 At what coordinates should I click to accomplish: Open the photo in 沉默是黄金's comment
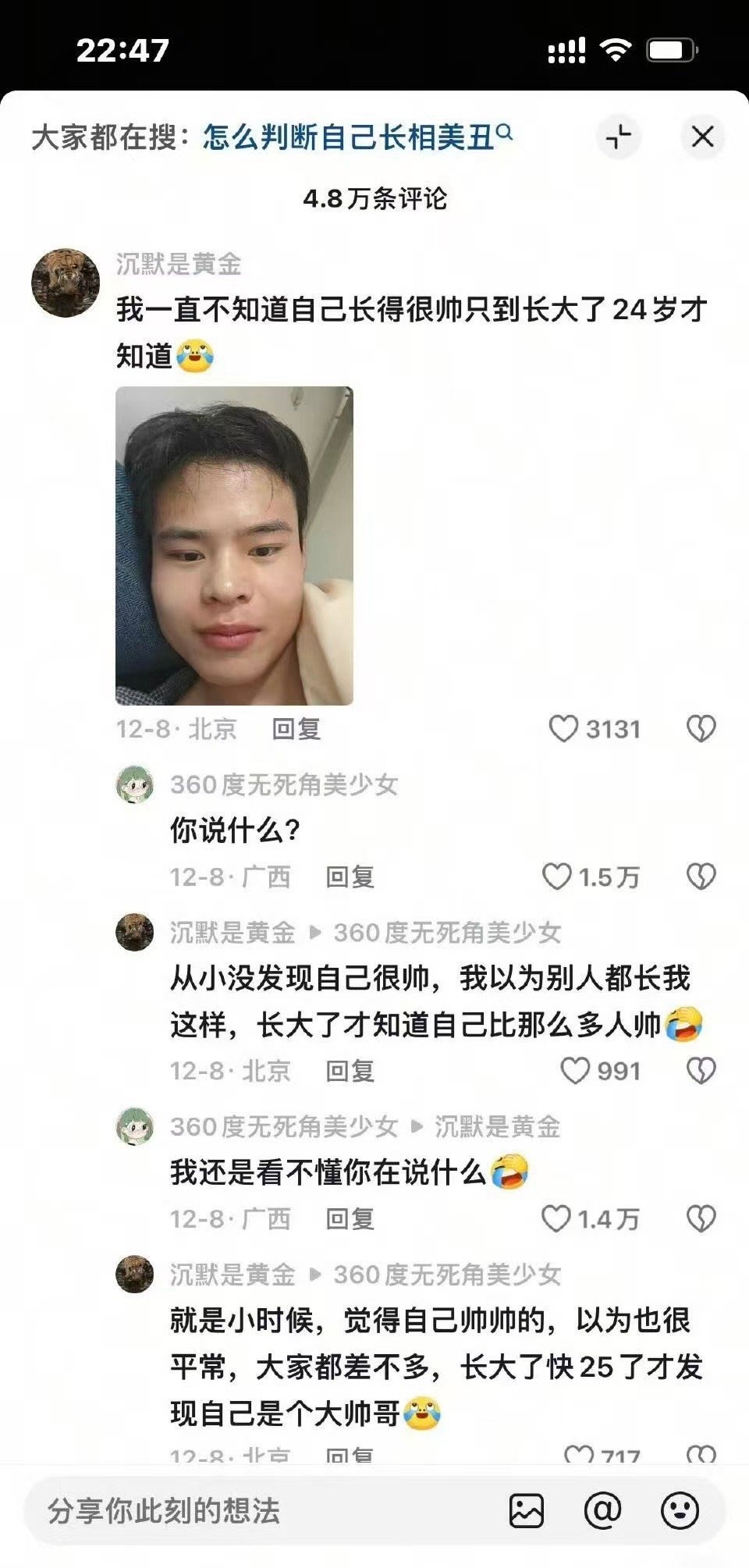click(x=234, y=546)
